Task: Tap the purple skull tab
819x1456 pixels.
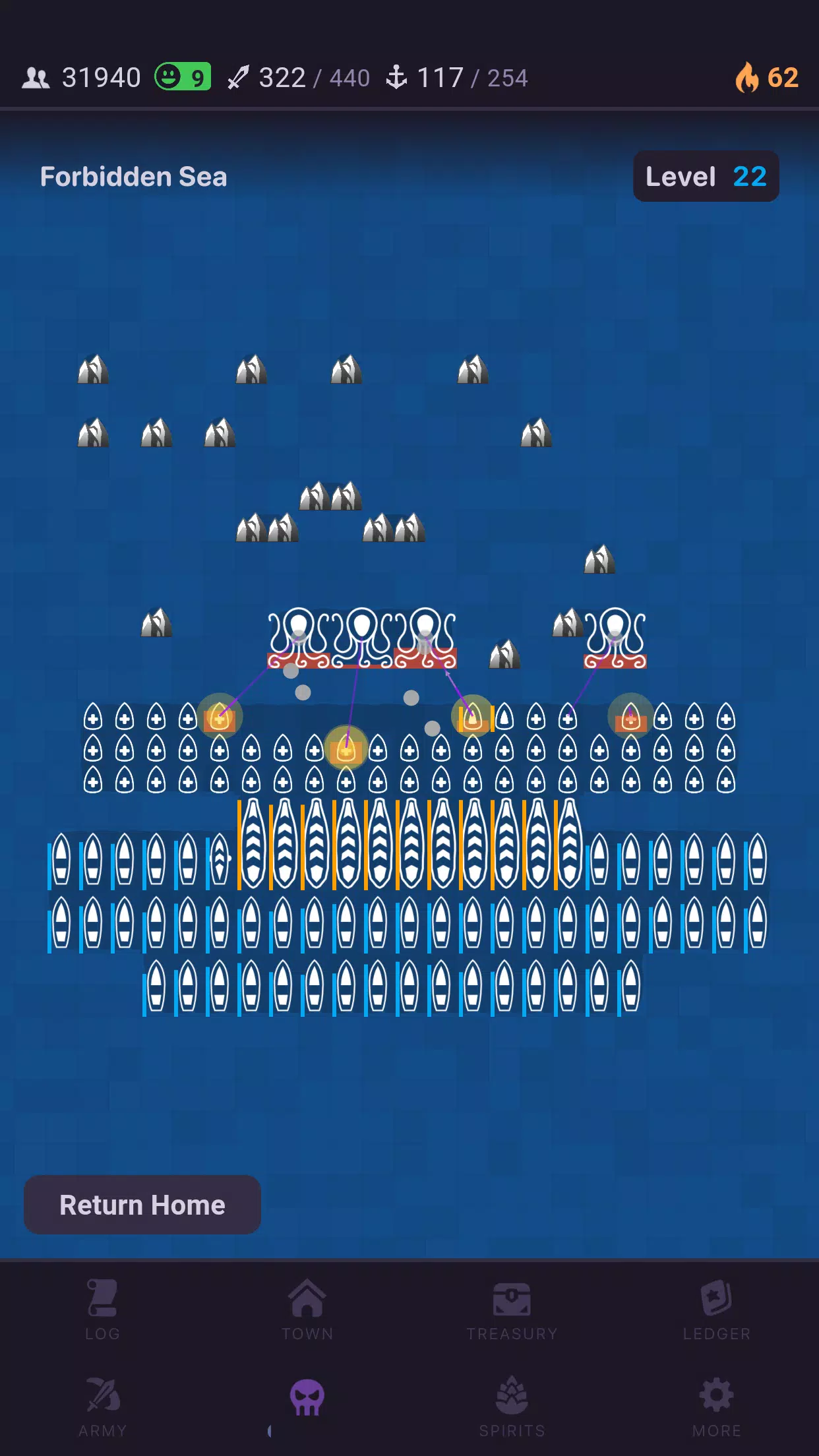Action: pos(307,1398)
